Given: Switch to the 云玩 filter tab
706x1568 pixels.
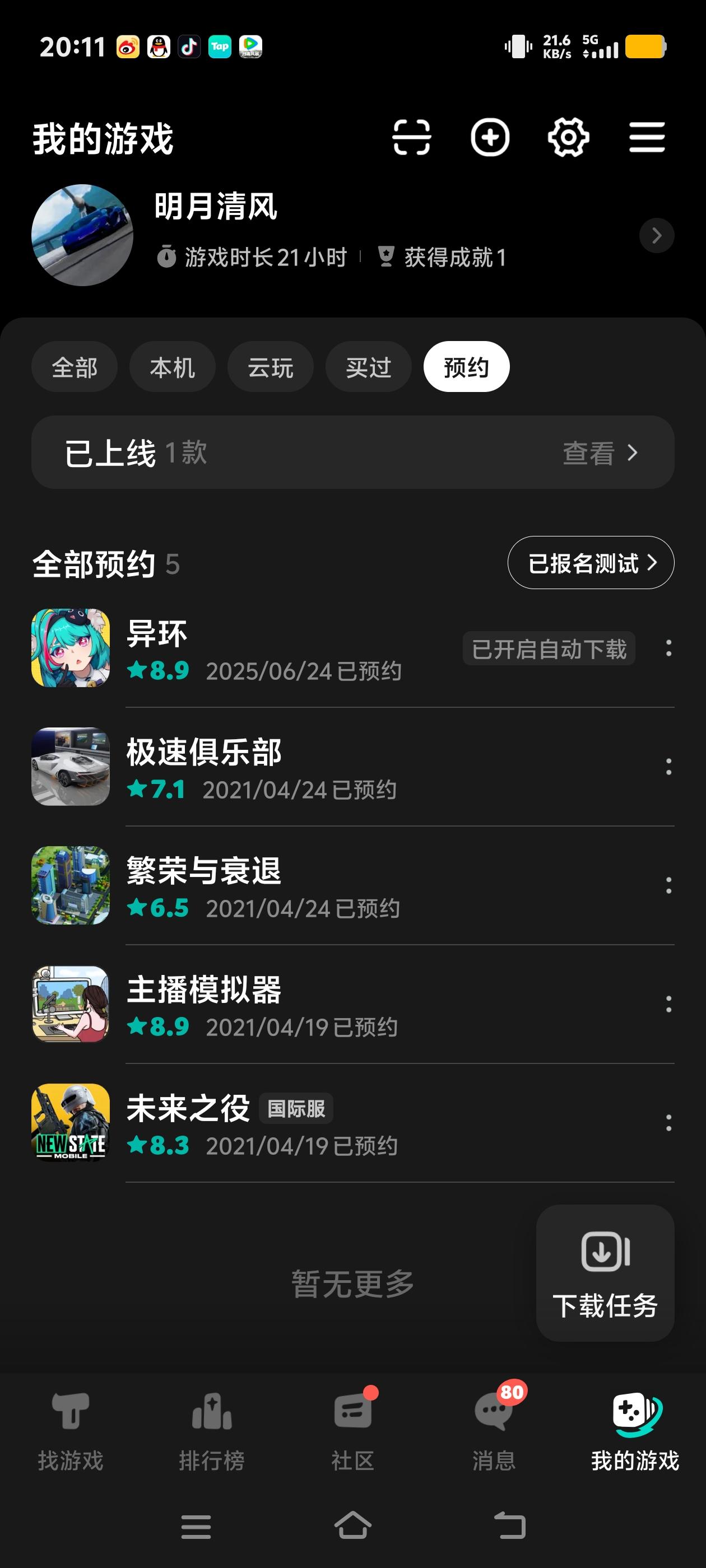Looking at the screenshot, I should (270, 366).
